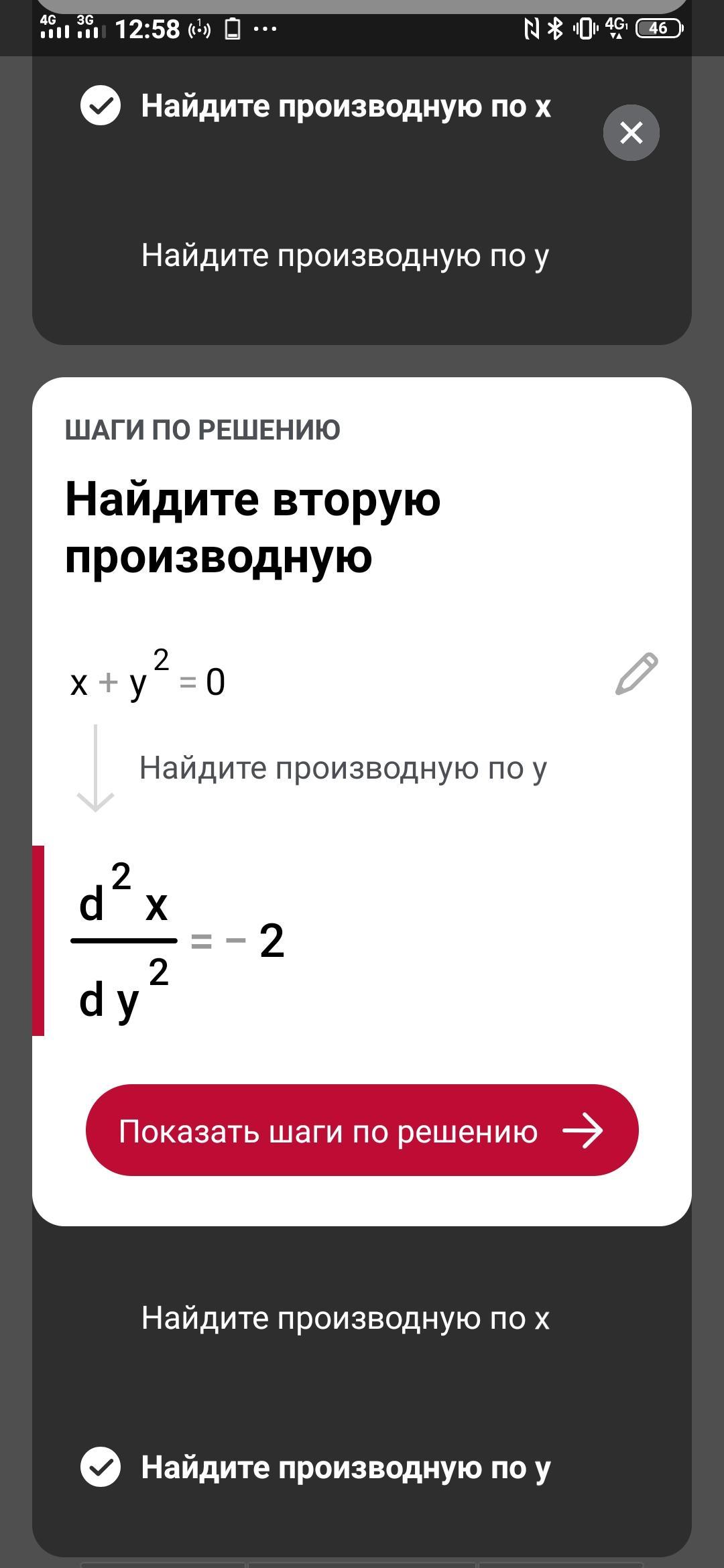Viewport: 724px width, 1568px height.
Task: Close the solution options panel
Action: (631, 133)
